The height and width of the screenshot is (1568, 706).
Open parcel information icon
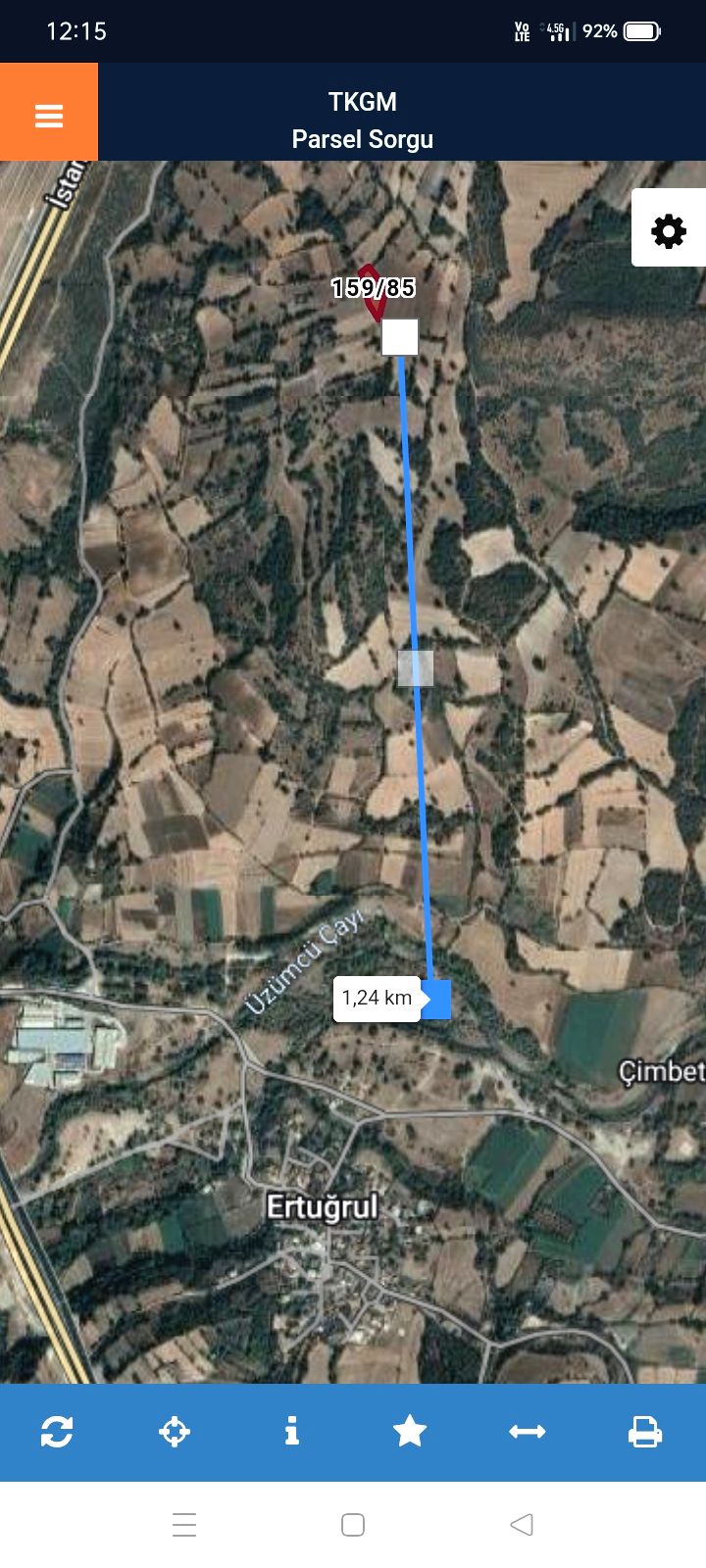pos(291,1432)
